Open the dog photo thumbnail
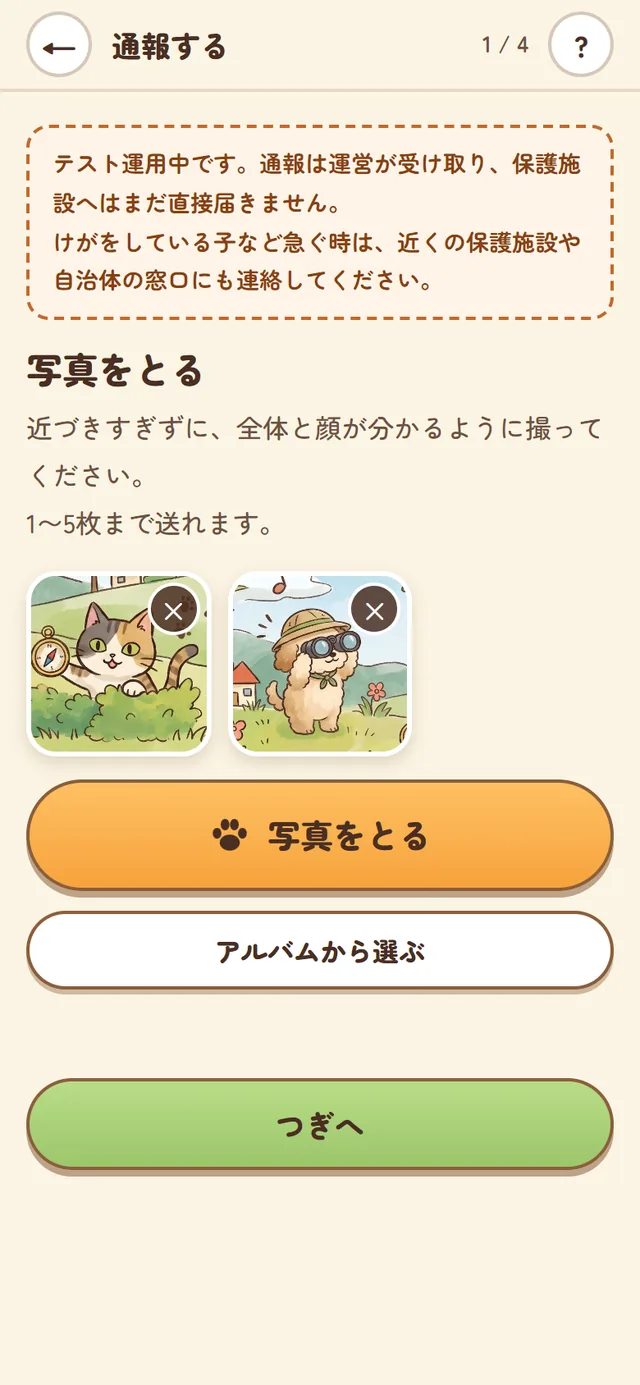 click(x=320, y=664)
